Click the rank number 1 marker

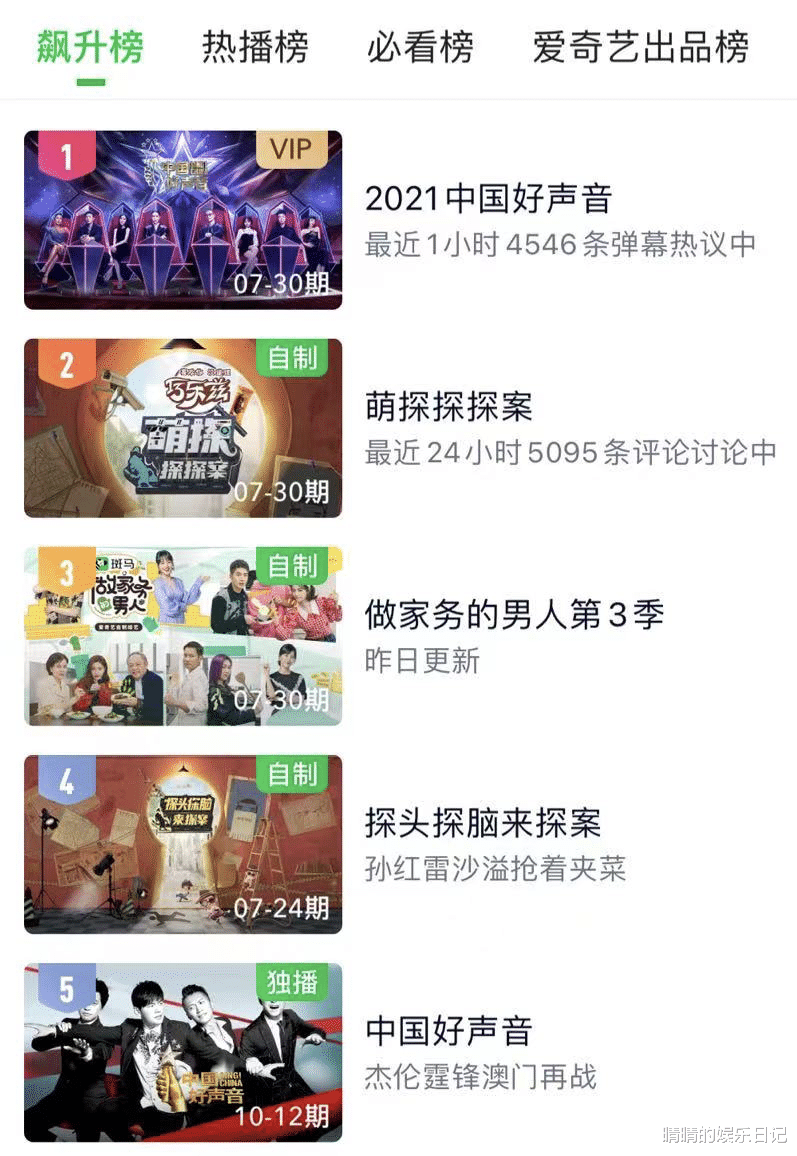66,153
